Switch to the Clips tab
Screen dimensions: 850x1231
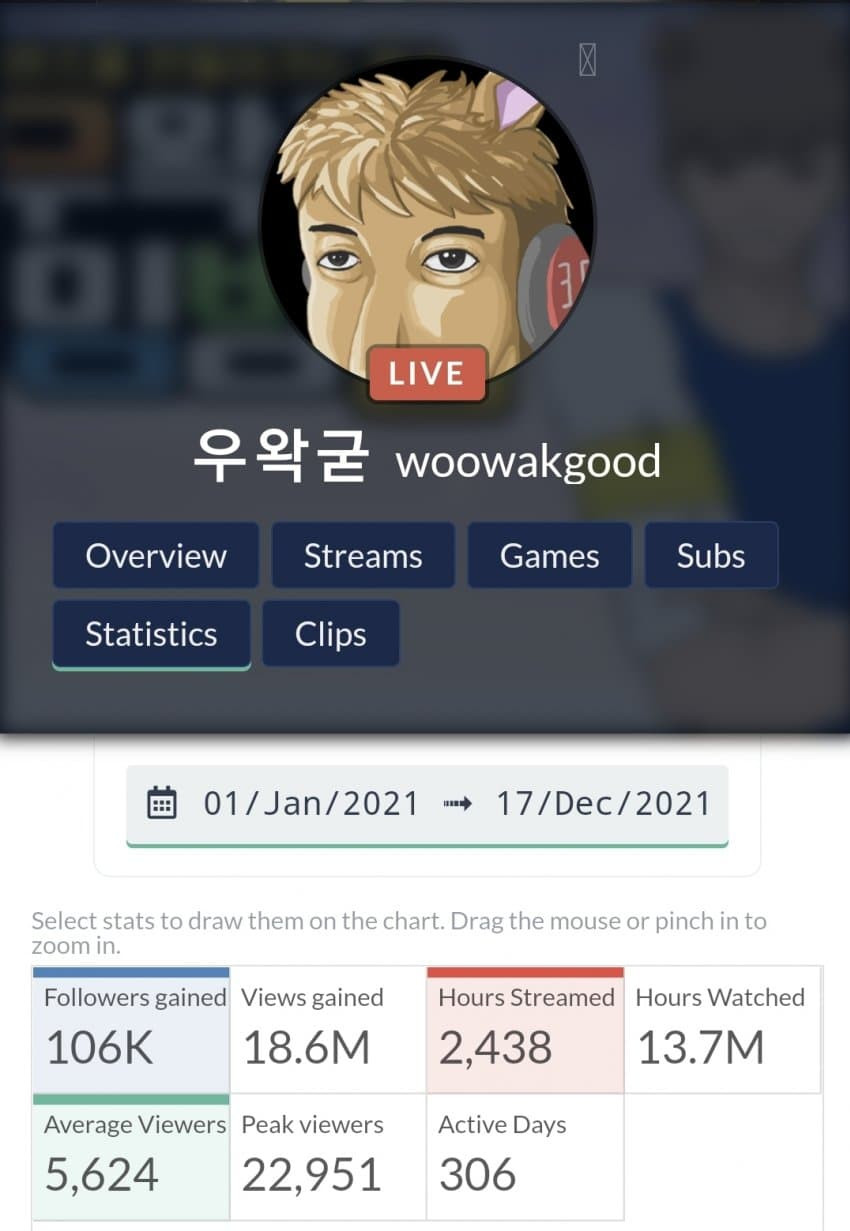click(x=330, y=634)
